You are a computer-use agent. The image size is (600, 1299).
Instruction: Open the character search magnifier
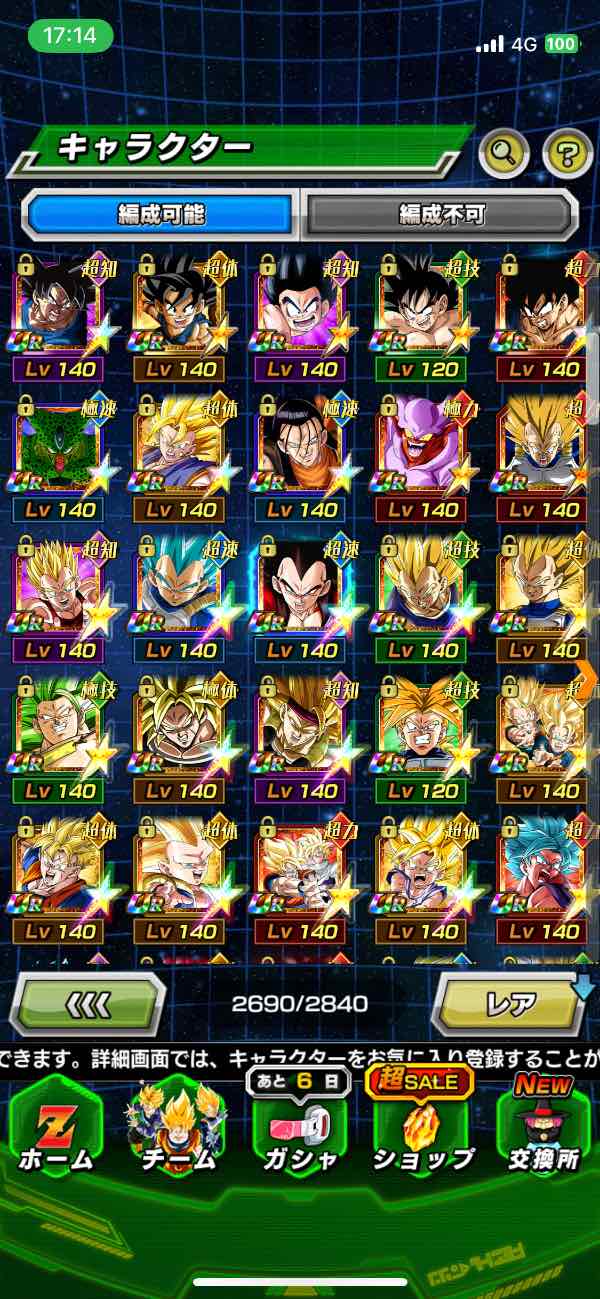tap(505, 153)
